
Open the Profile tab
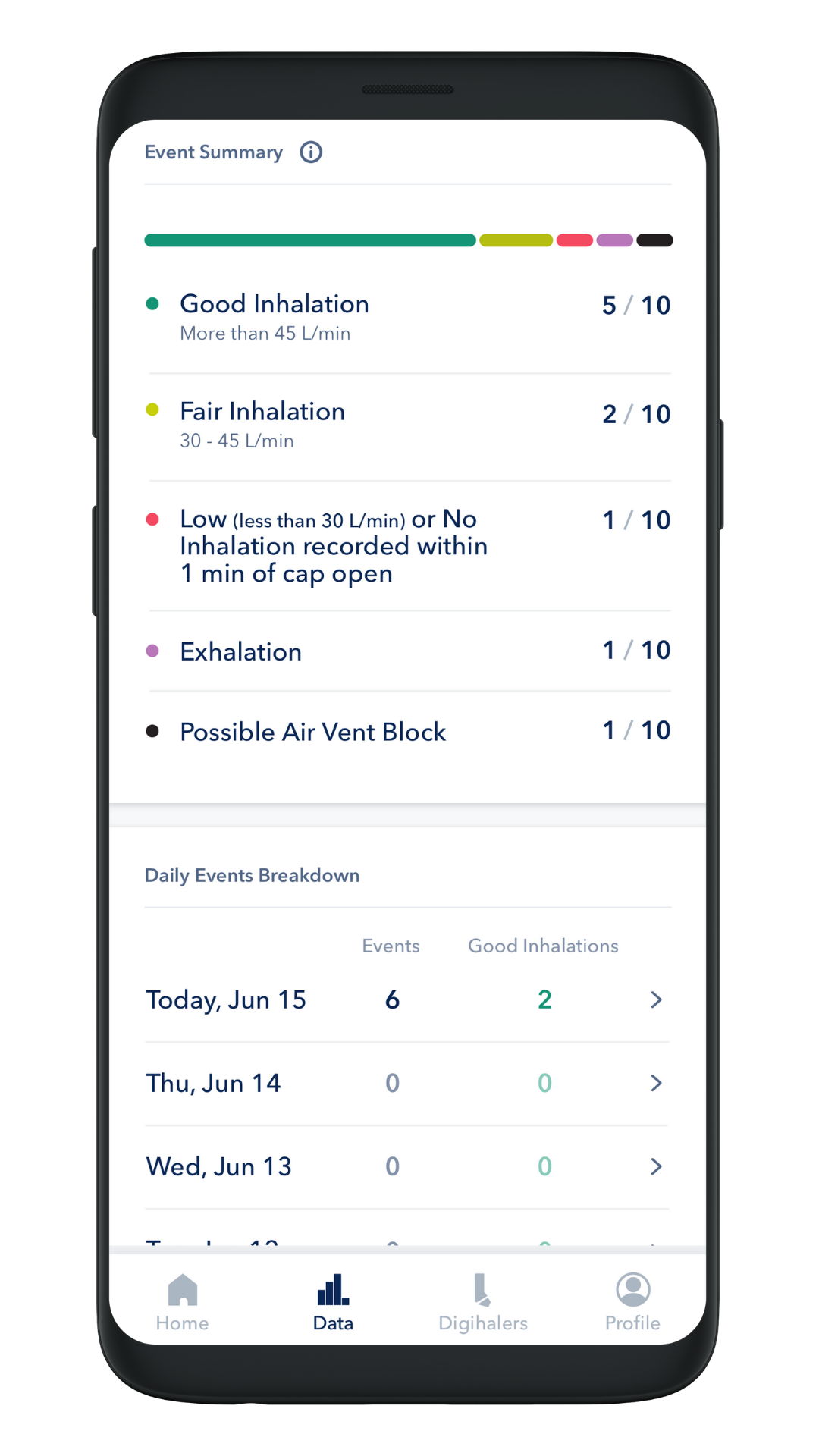coord(632,1303)
